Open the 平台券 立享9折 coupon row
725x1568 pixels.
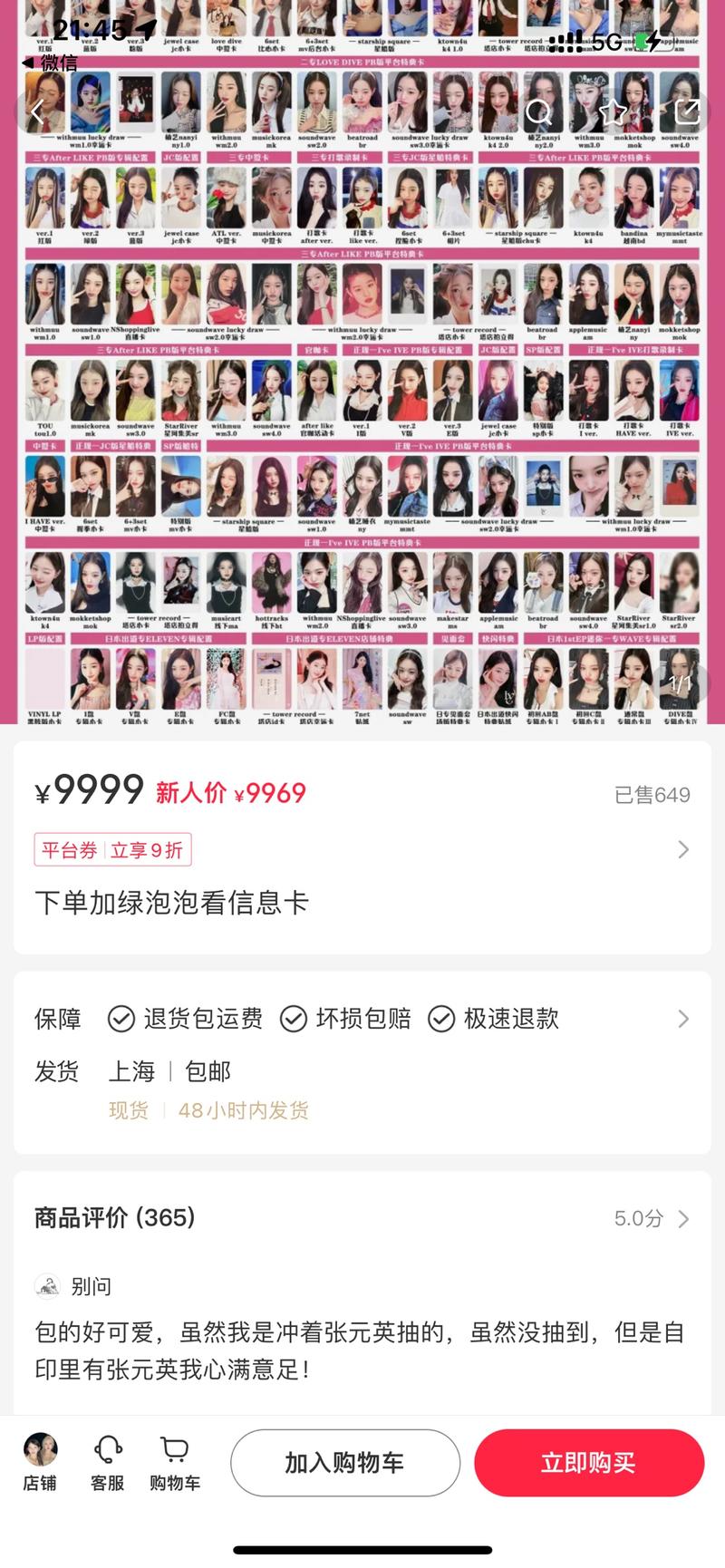click(362, 849)
